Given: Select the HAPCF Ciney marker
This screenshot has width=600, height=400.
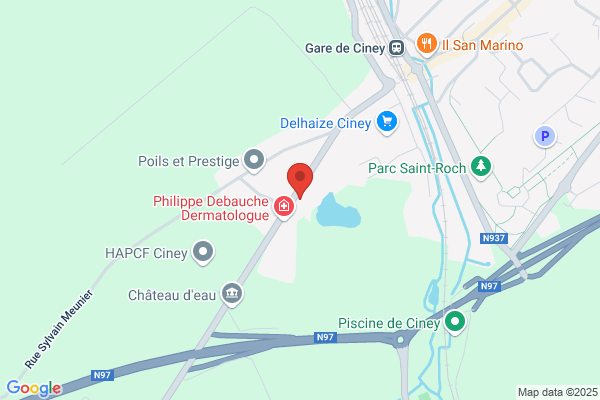Looking at the screenshot, I should [x=203, y=253].
